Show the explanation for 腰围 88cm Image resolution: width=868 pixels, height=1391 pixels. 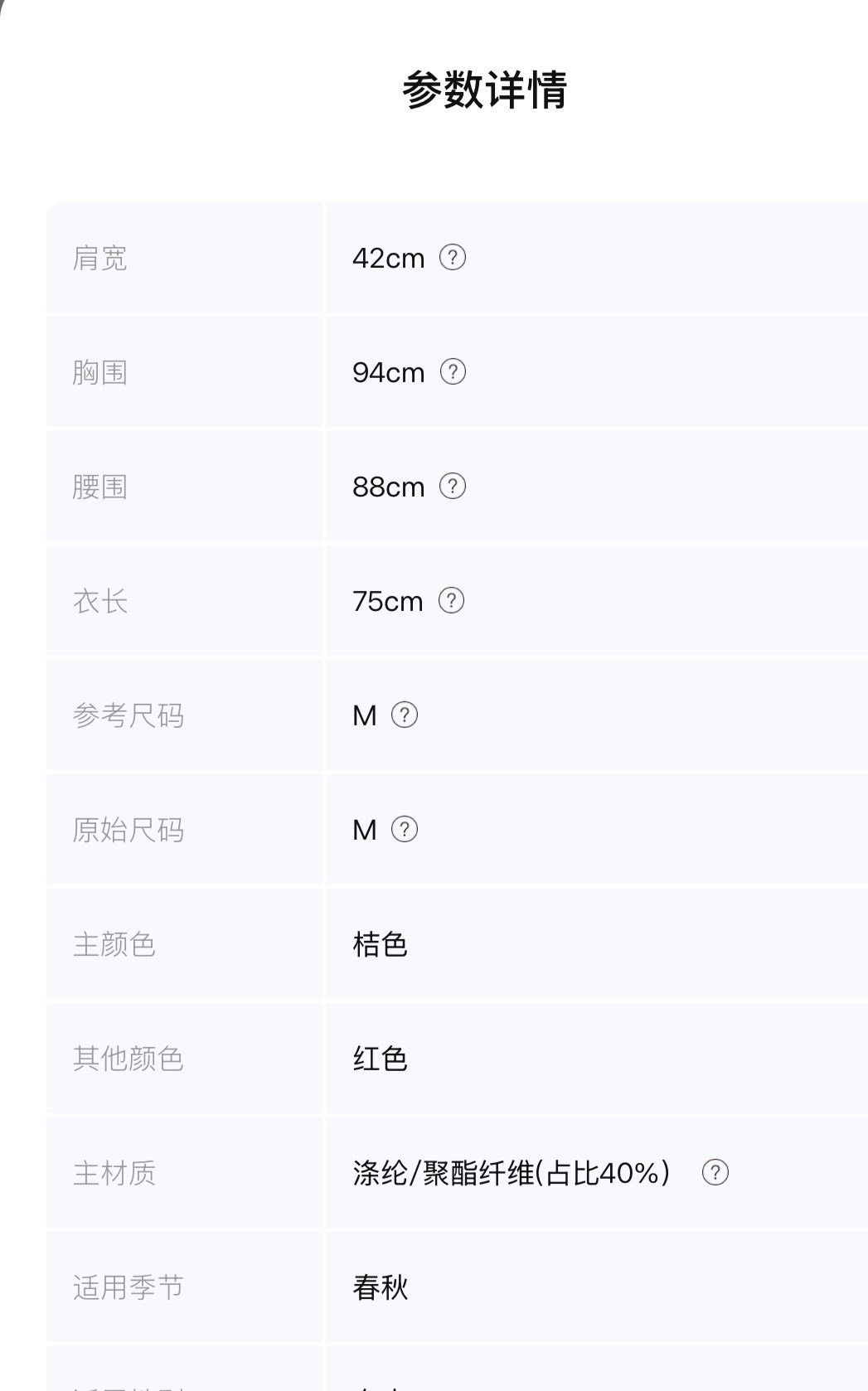point(452,487)
